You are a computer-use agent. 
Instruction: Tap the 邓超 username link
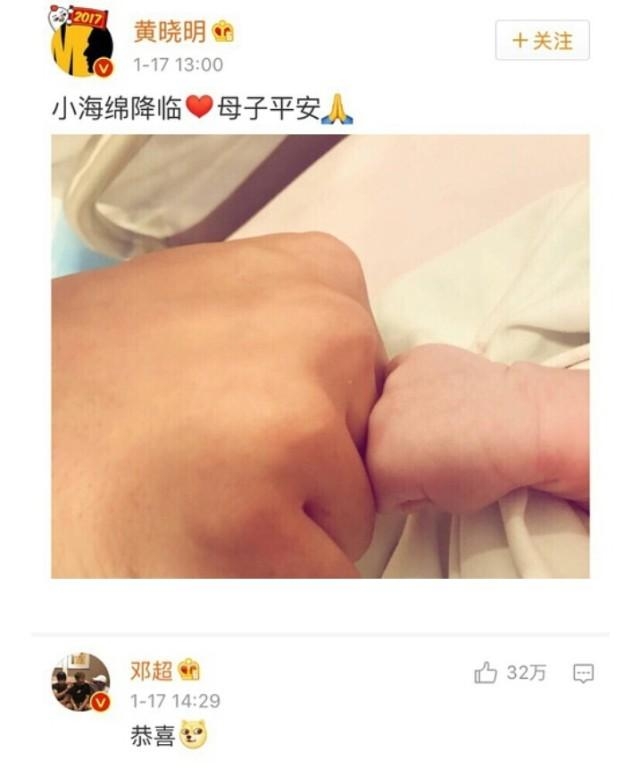151,670
